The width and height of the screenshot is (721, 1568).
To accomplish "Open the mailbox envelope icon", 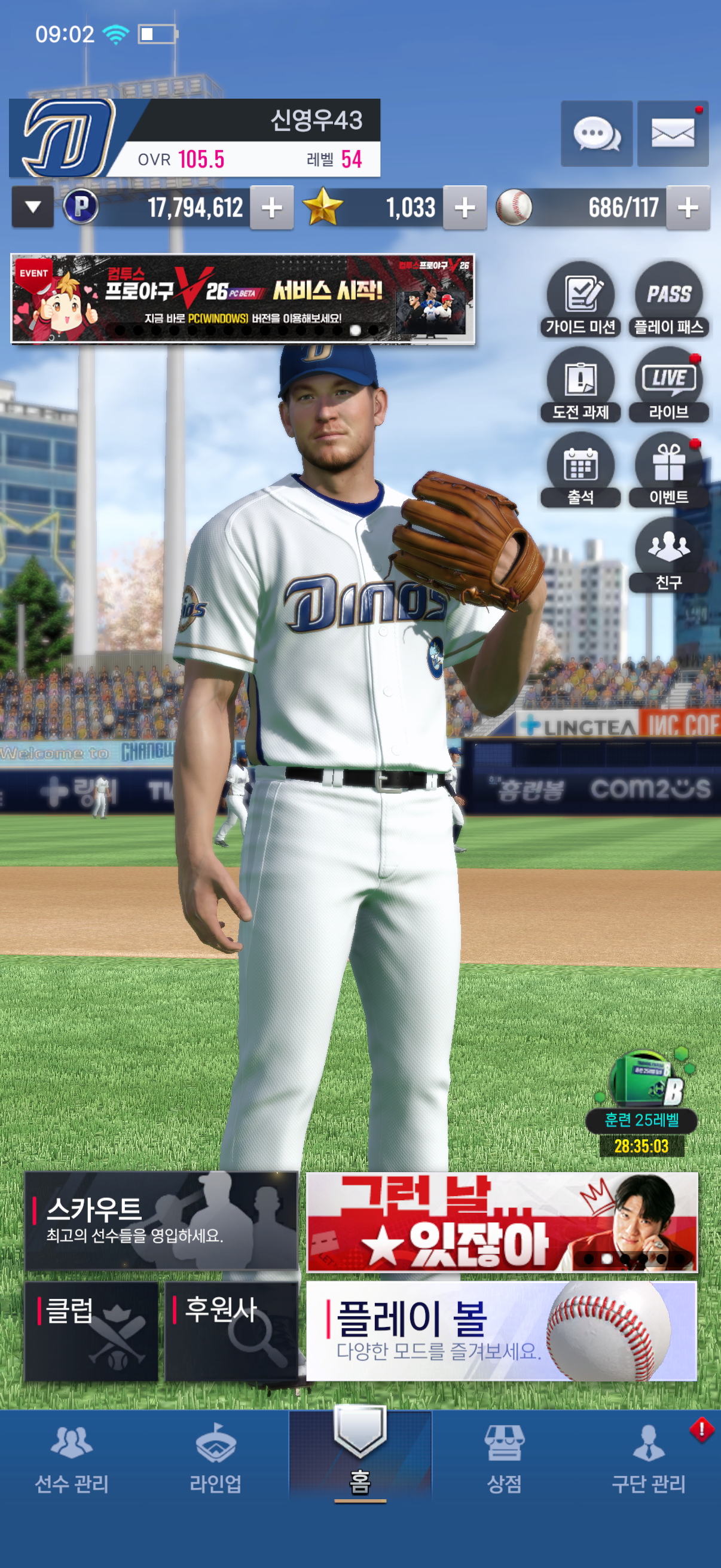I will [x=673, y=133].
